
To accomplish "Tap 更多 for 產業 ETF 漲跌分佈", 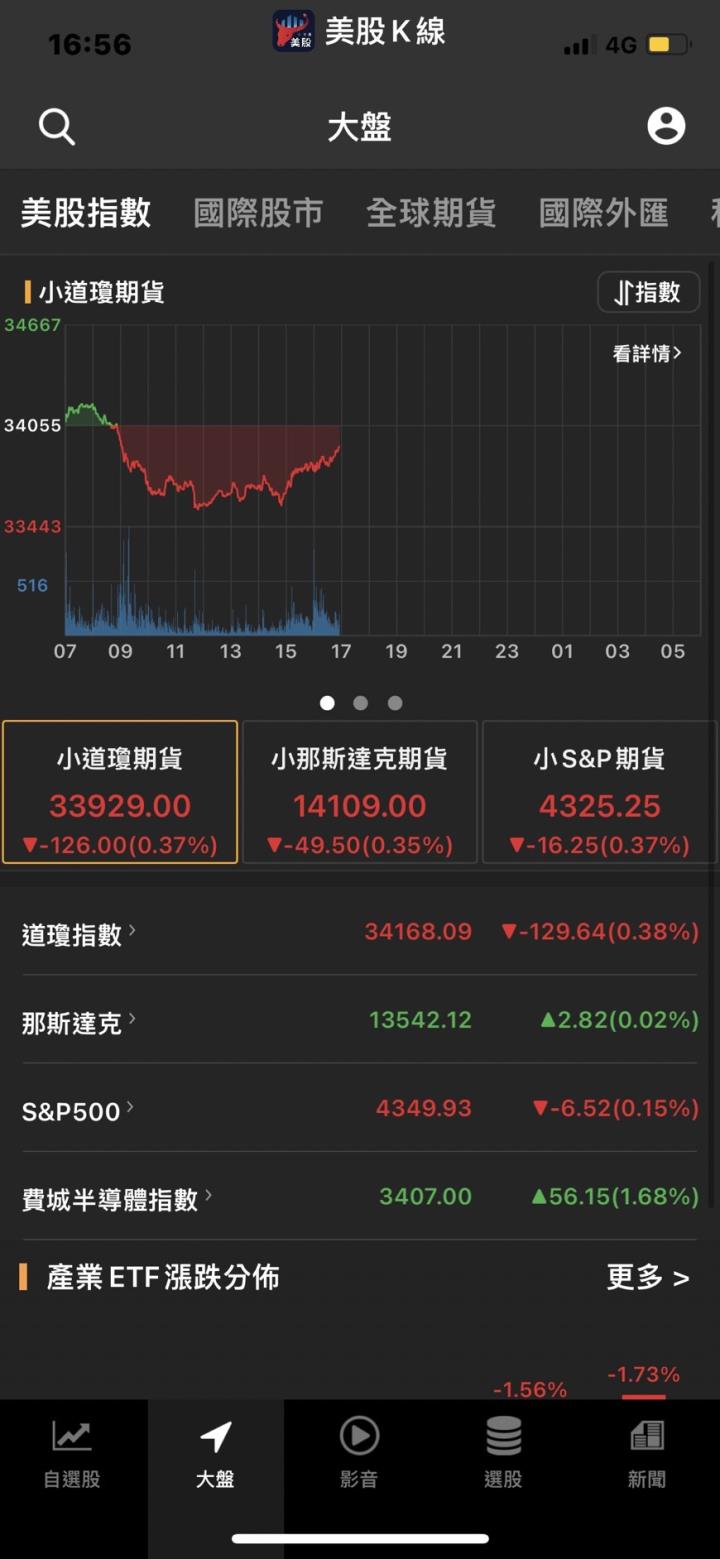I will 648,1277.
